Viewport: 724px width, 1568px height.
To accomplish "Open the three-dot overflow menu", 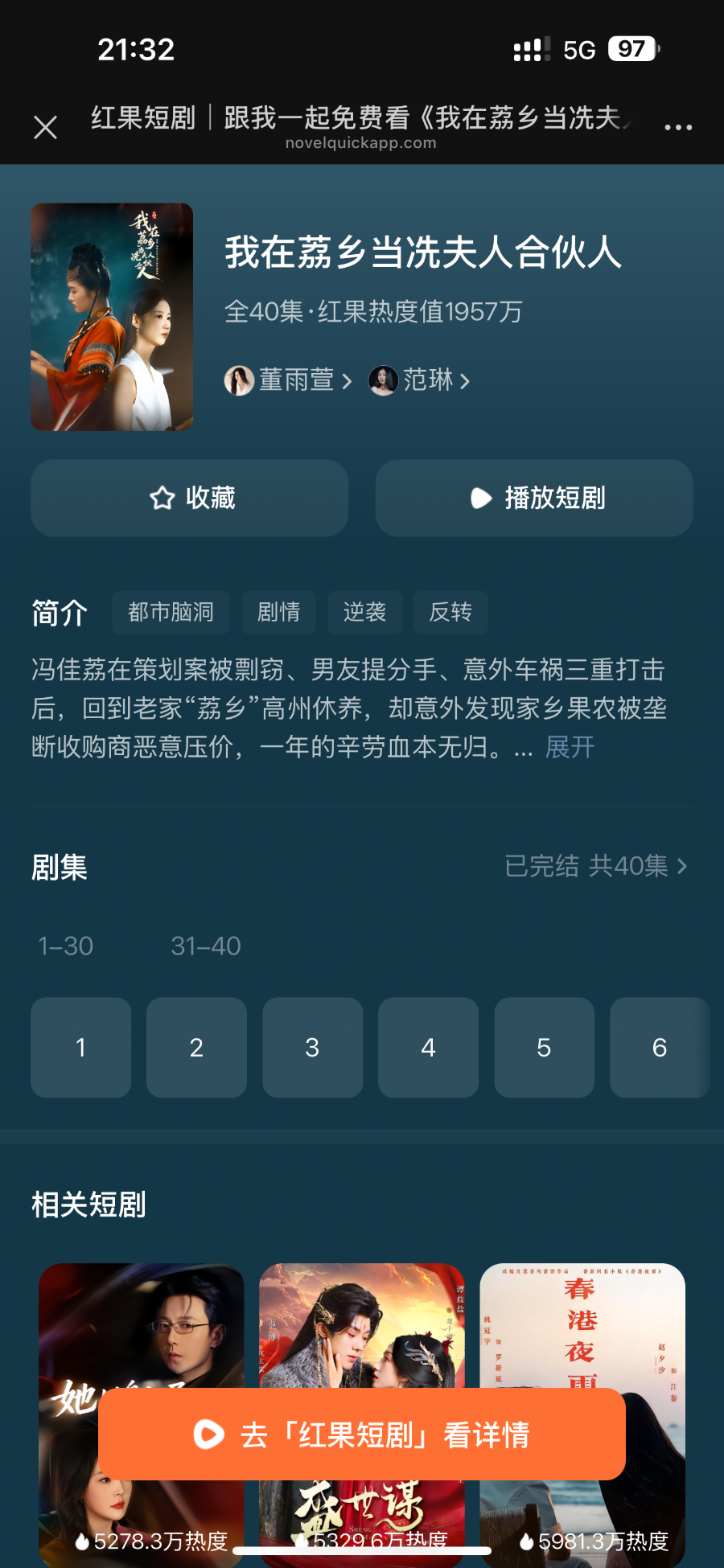I will pos(678,127).
